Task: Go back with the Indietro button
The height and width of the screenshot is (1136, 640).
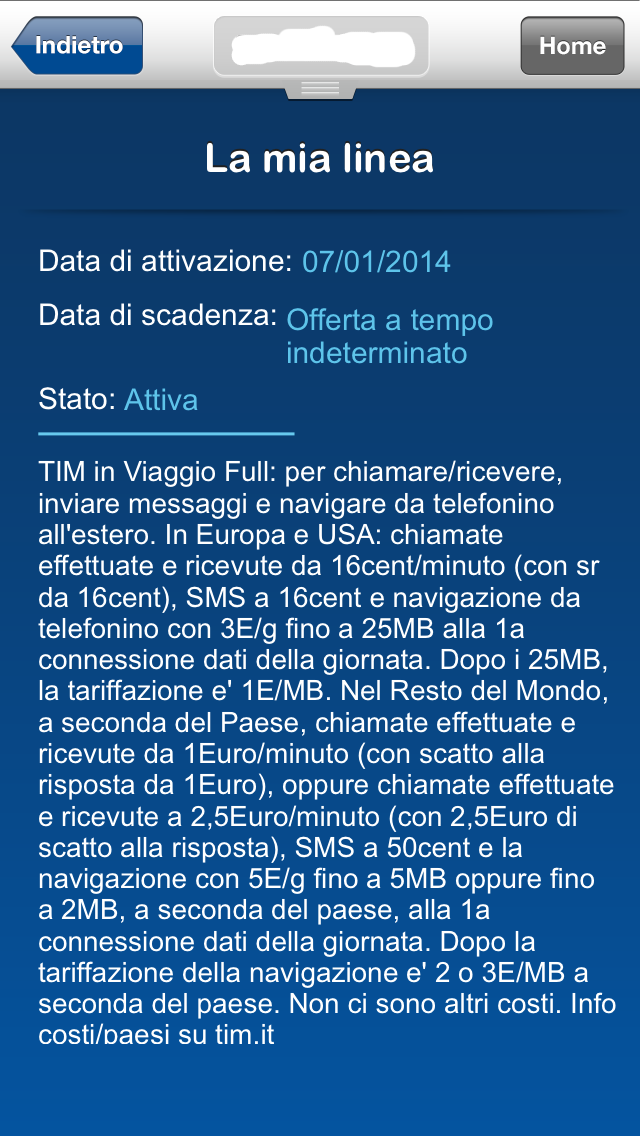Action: pos(78,46)
